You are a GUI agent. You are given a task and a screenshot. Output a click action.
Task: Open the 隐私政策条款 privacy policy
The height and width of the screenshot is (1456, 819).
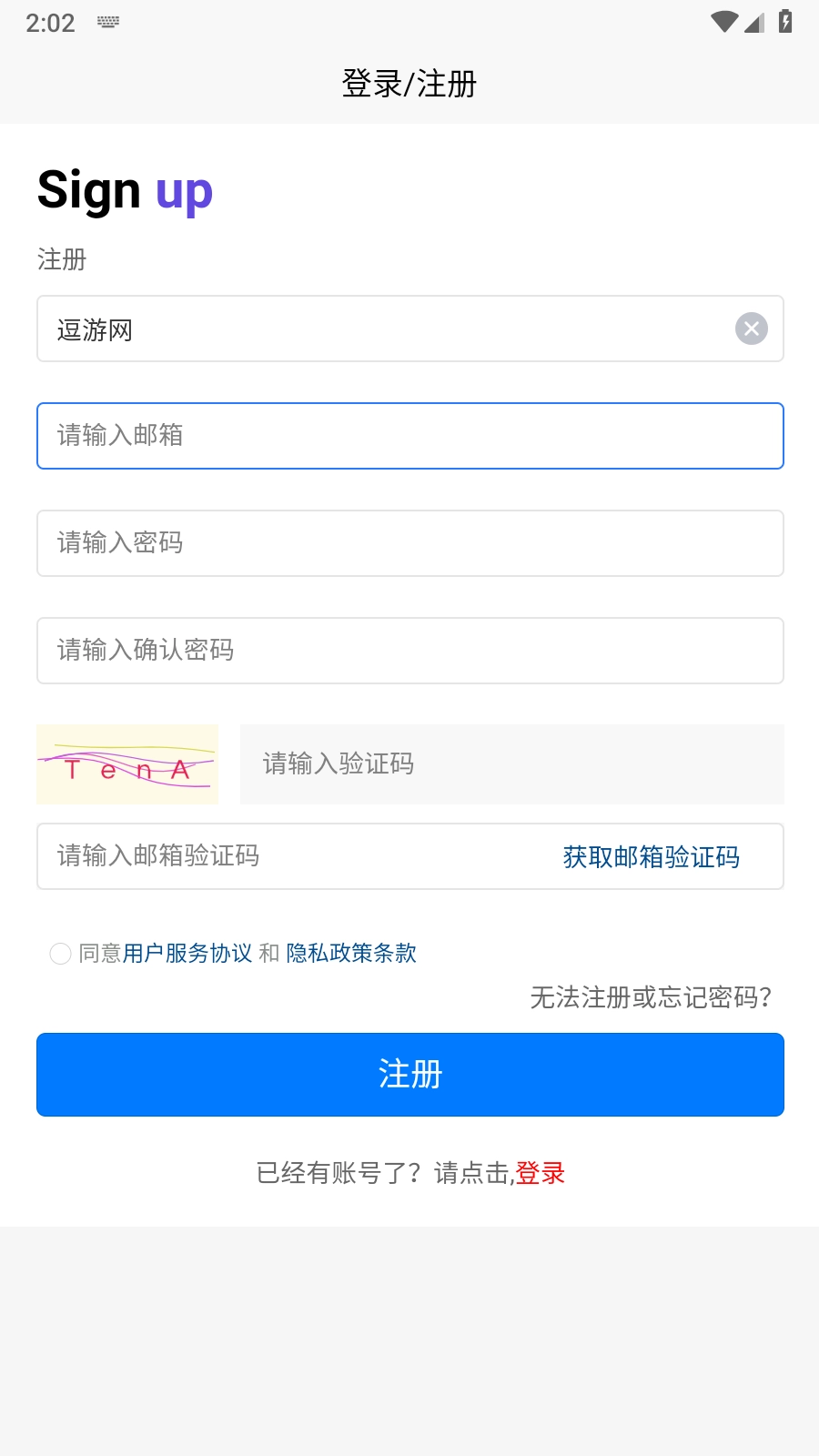[351, 953]
